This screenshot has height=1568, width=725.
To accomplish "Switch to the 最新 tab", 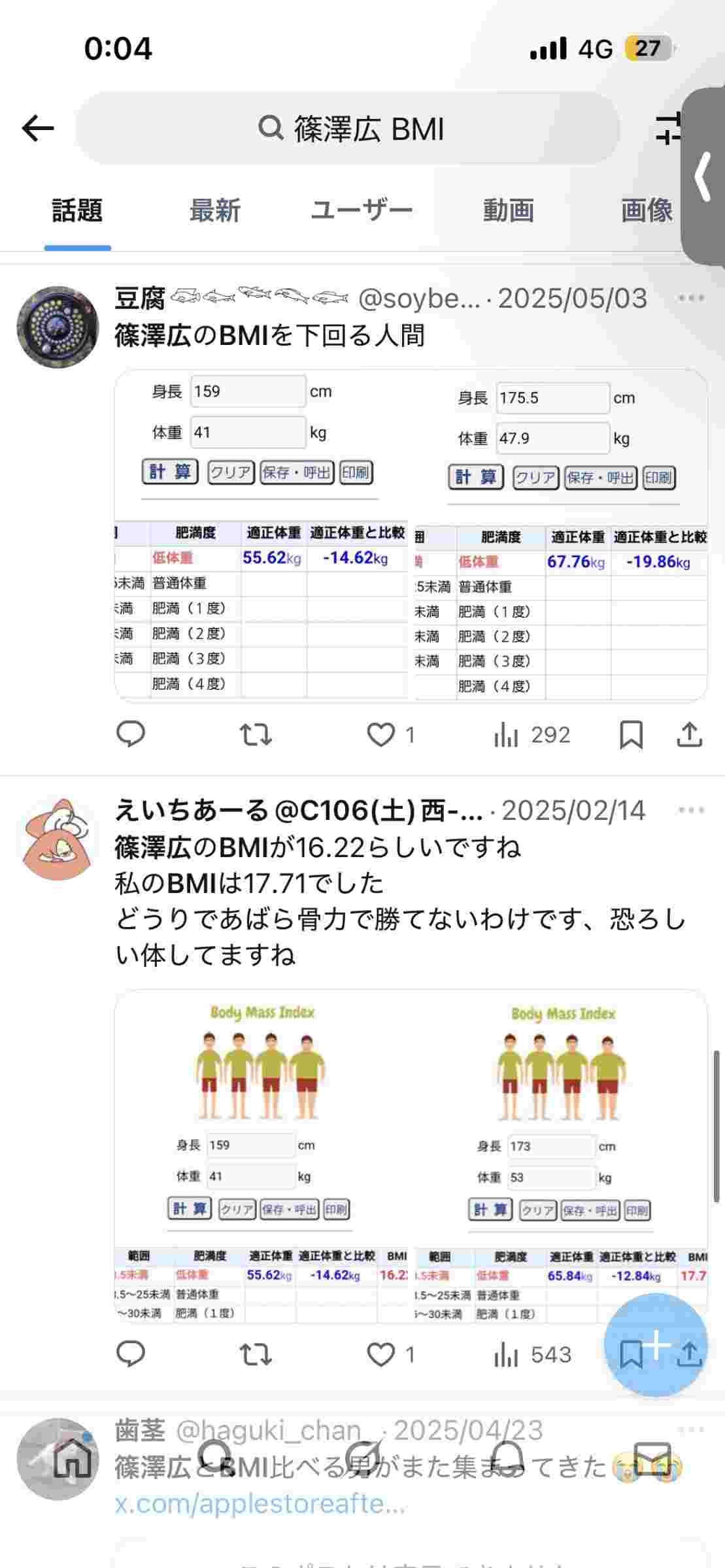I will click(x=214, y=211).
